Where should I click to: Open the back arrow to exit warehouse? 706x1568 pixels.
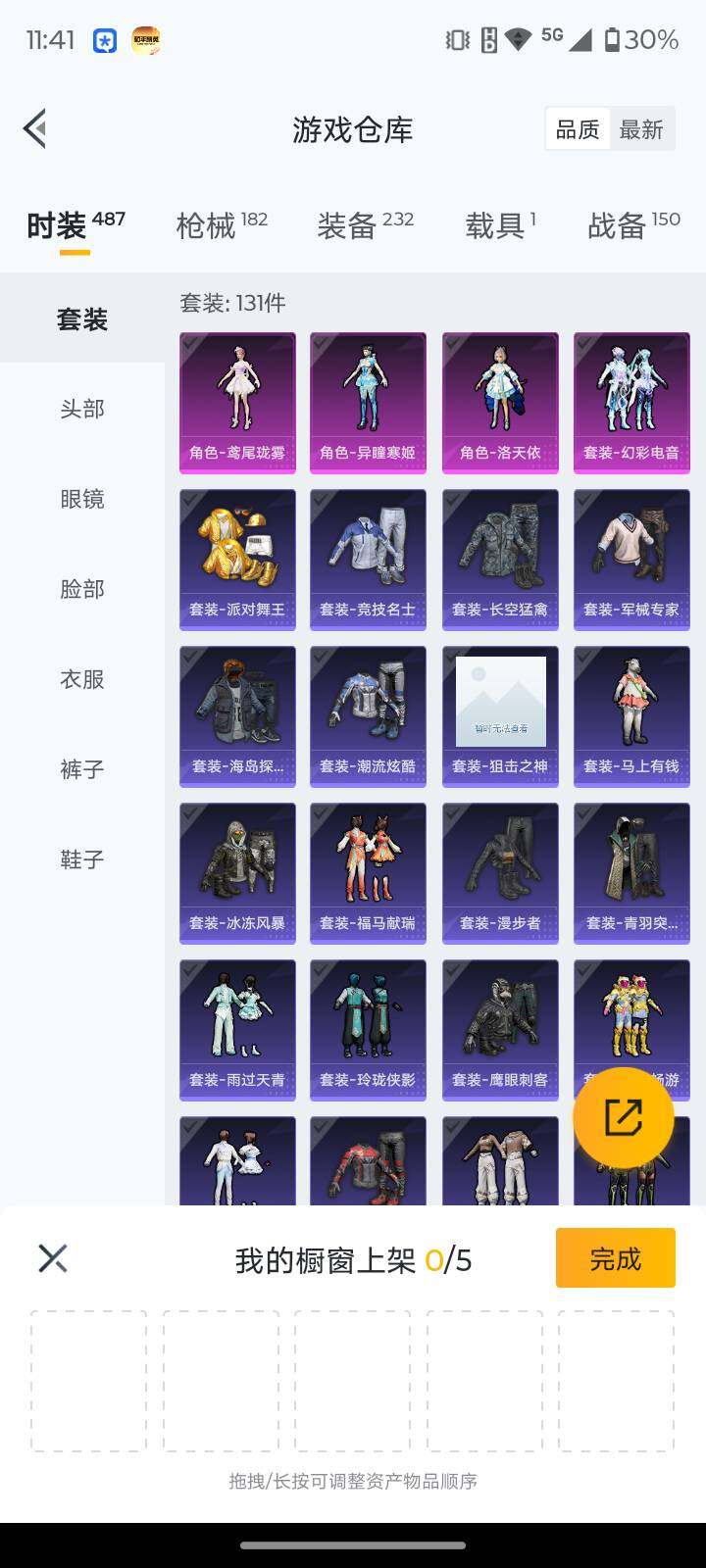click(x=34, y=128)
